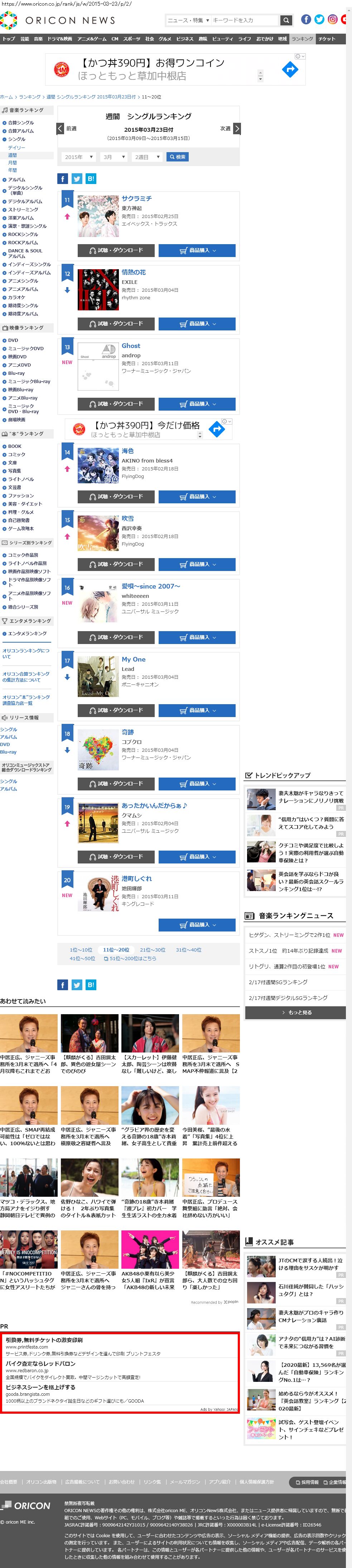Tap もっと見る under music ranking news
352x1568 pixels.
click(295, 1012)
